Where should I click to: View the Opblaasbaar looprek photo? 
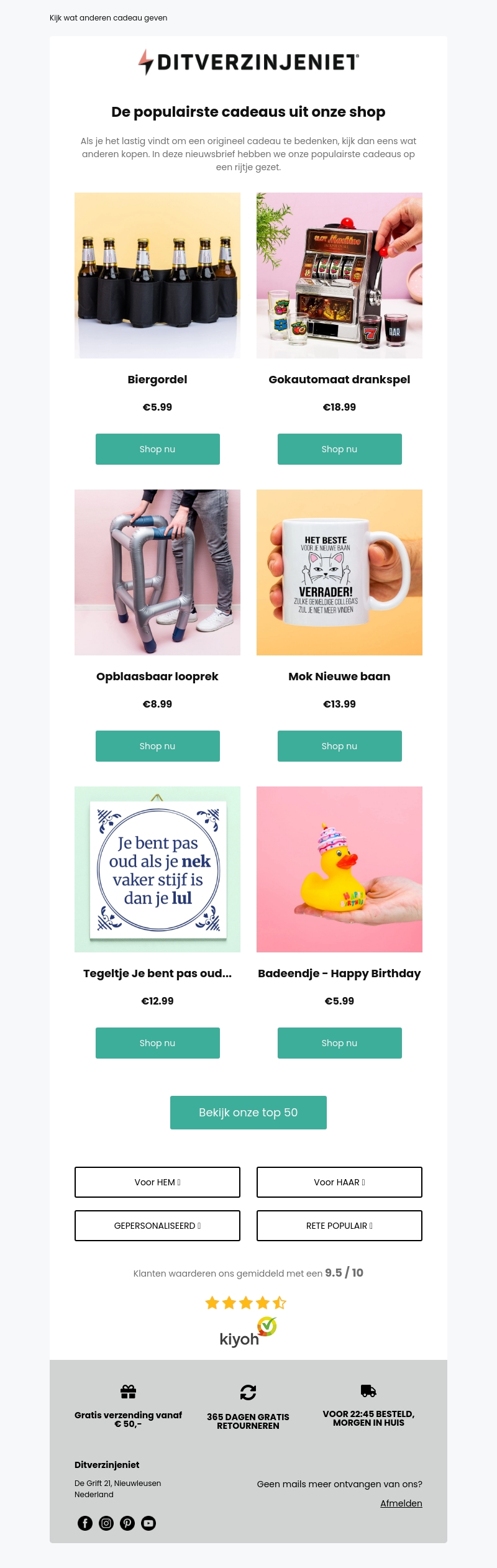tap(157, 572)
